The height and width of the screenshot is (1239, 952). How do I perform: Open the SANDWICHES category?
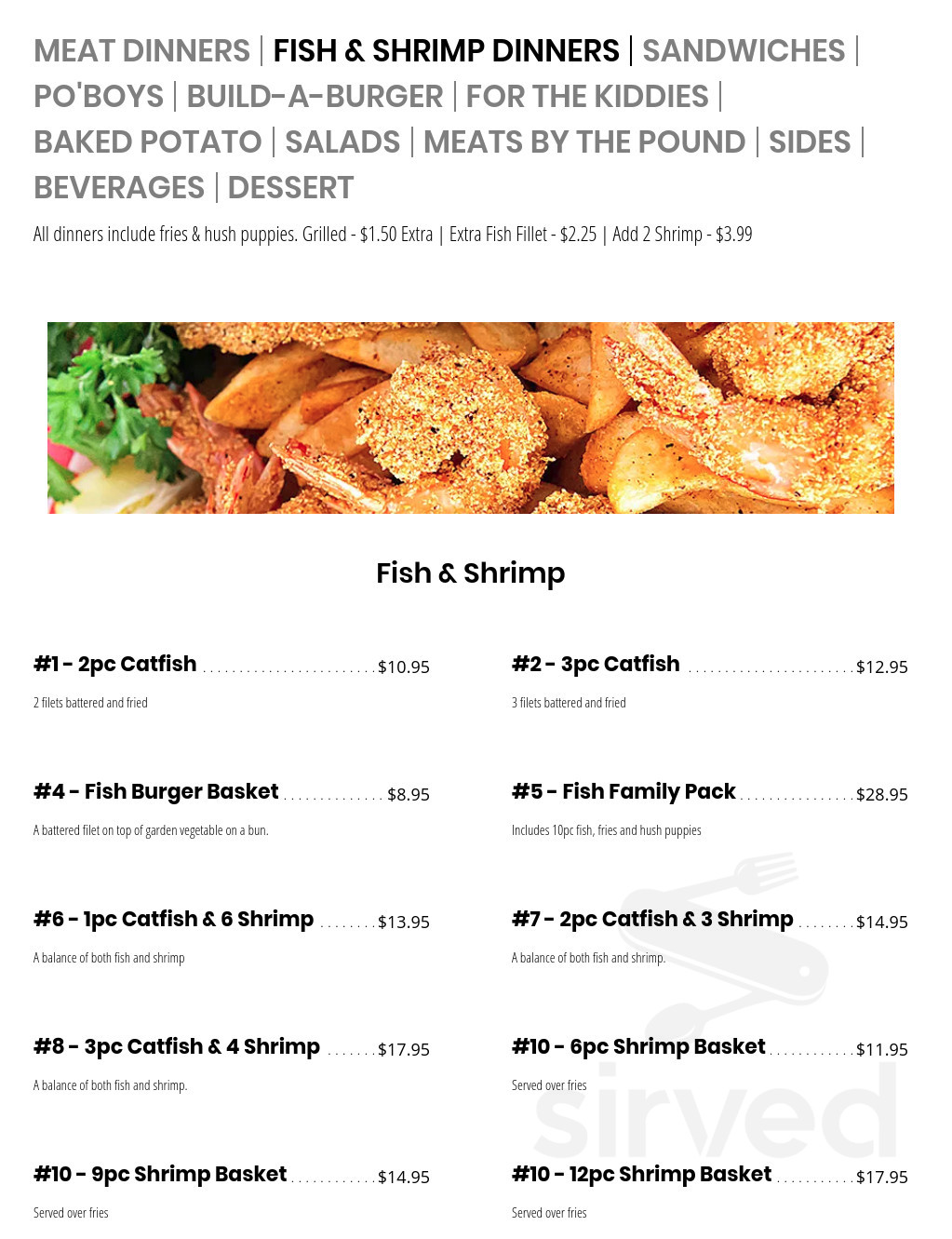(744, 51)
